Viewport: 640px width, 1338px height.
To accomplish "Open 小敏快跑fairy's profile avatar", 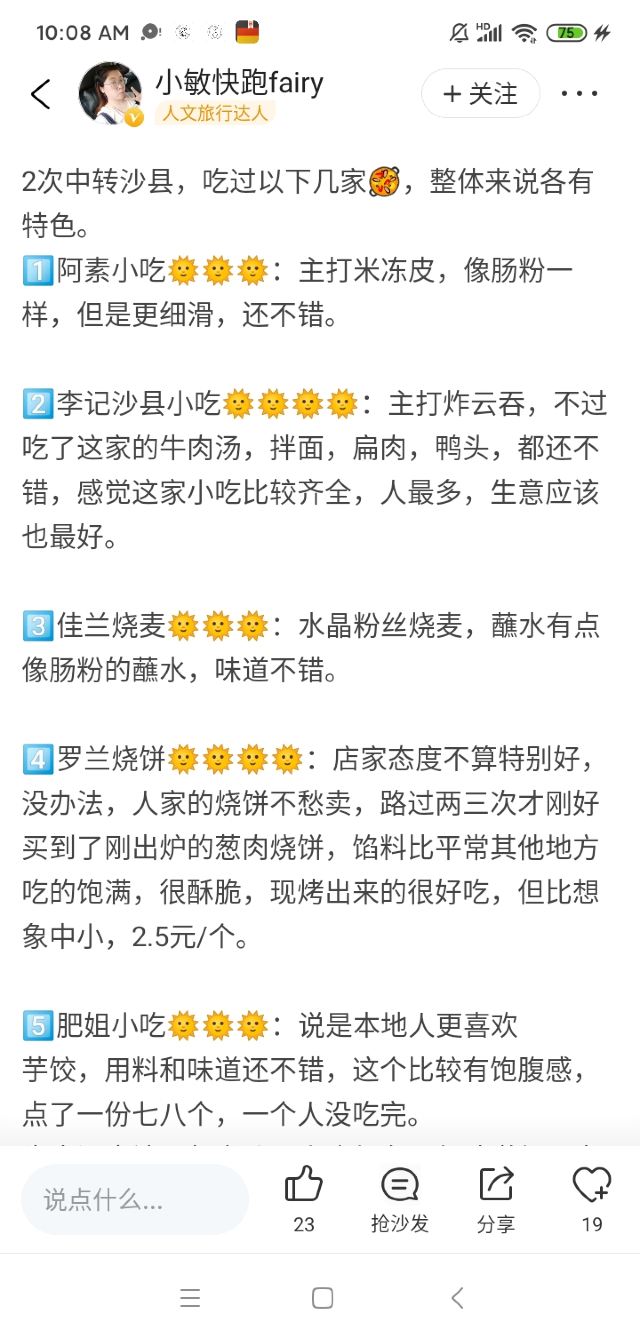I will pos(110,94).
